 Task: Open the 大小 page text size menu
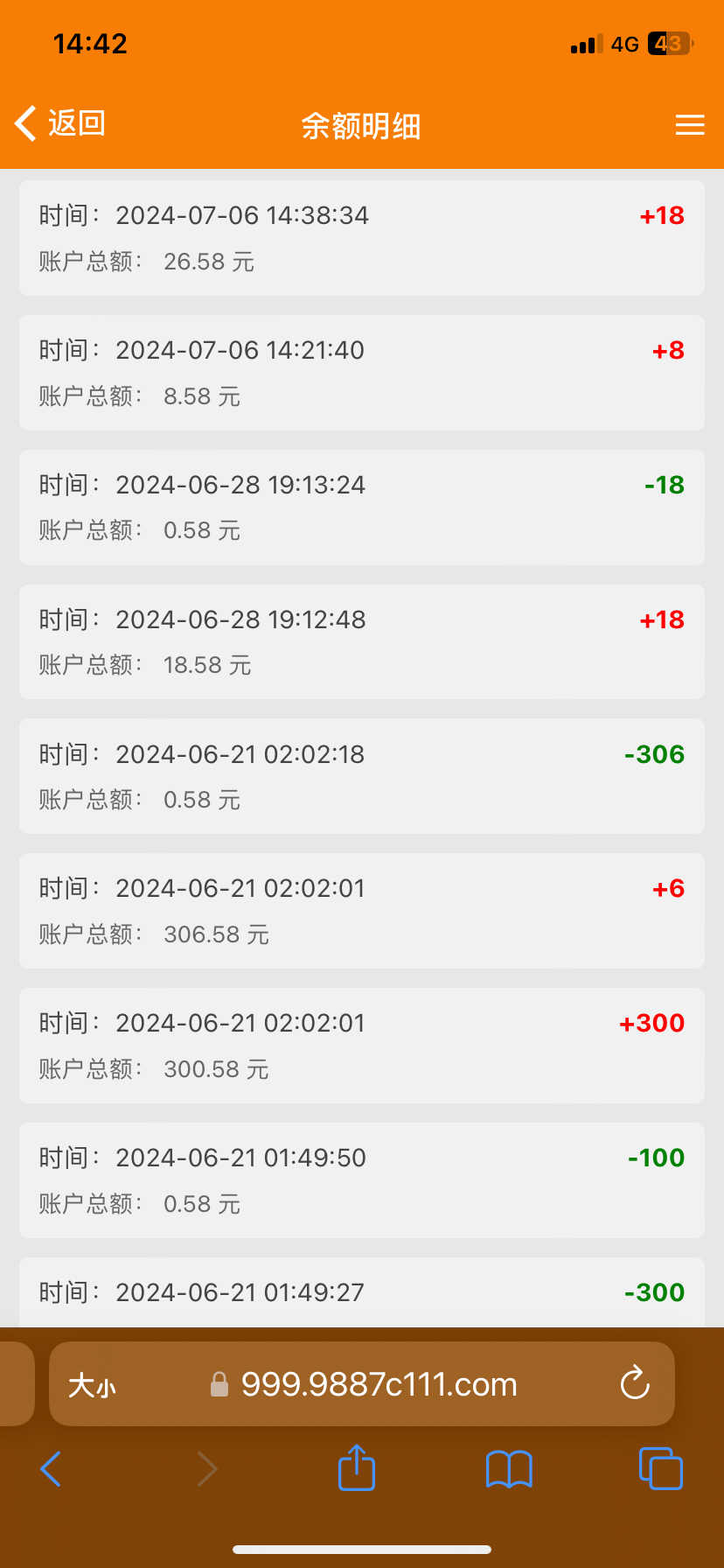[92, 1385]
